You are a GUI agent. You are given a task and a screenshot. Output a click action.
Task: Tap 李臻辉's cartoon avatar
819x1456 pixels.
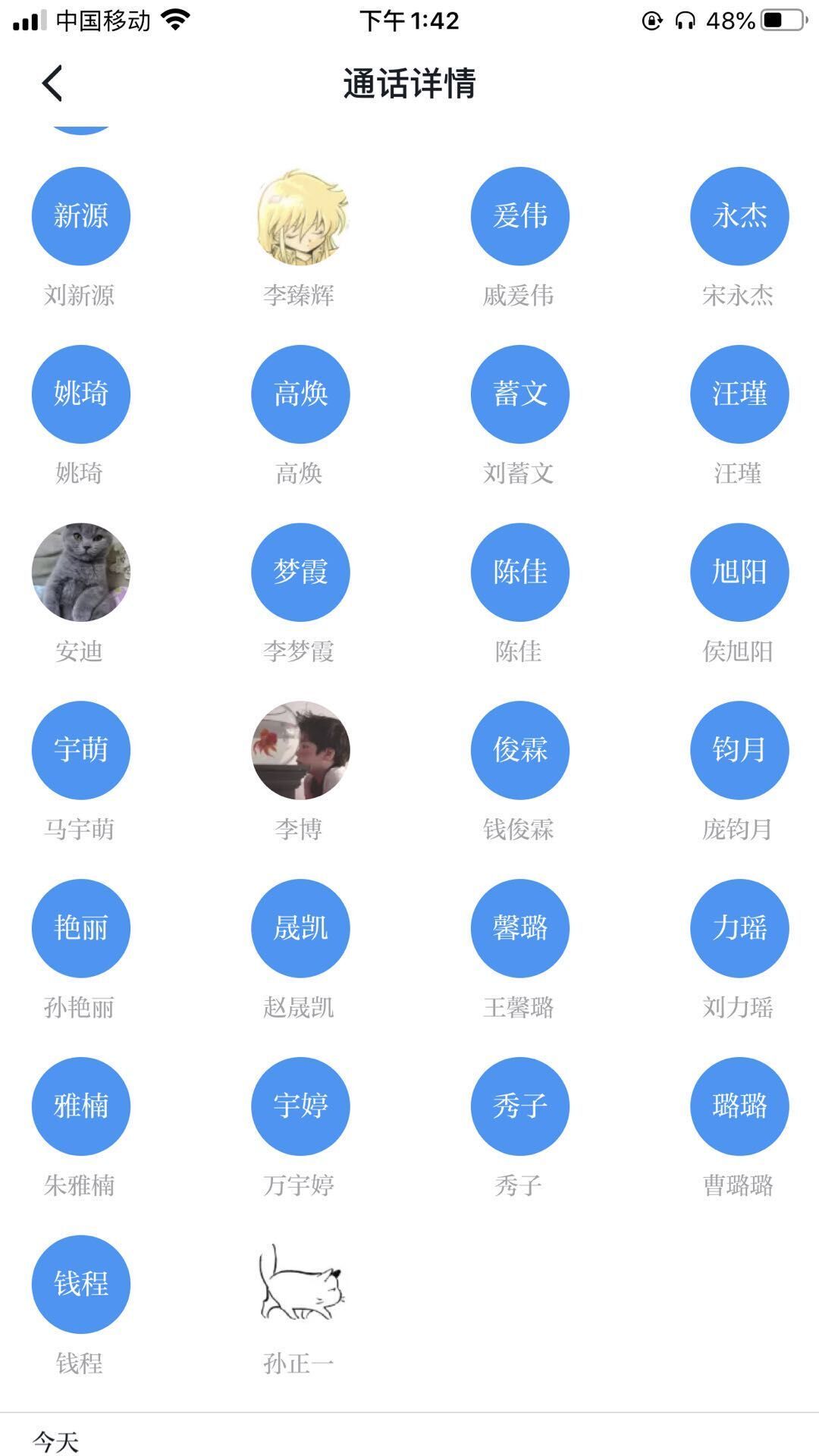pyautogui.click(x=300, y=216)
